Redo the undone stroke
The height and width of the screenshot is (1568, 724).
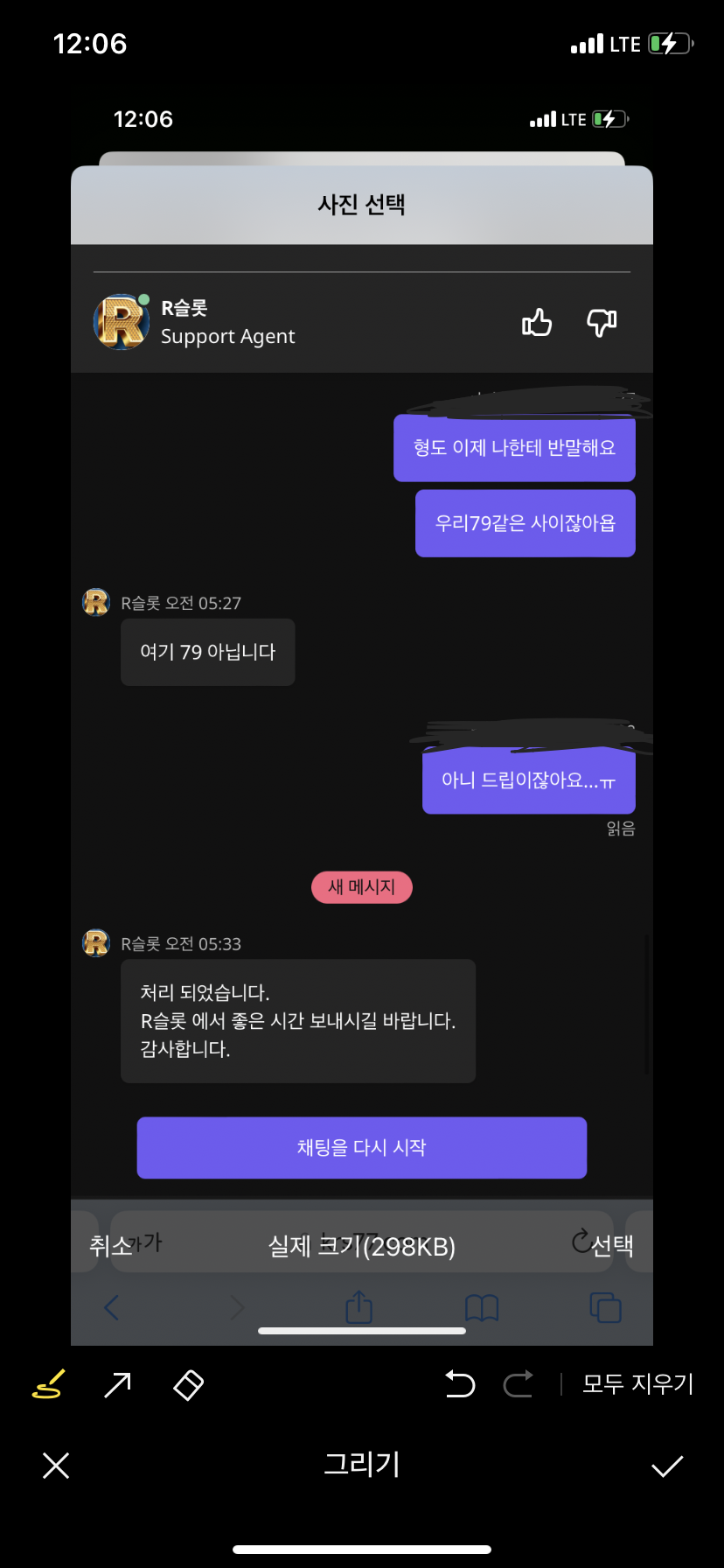point(519,1384)
